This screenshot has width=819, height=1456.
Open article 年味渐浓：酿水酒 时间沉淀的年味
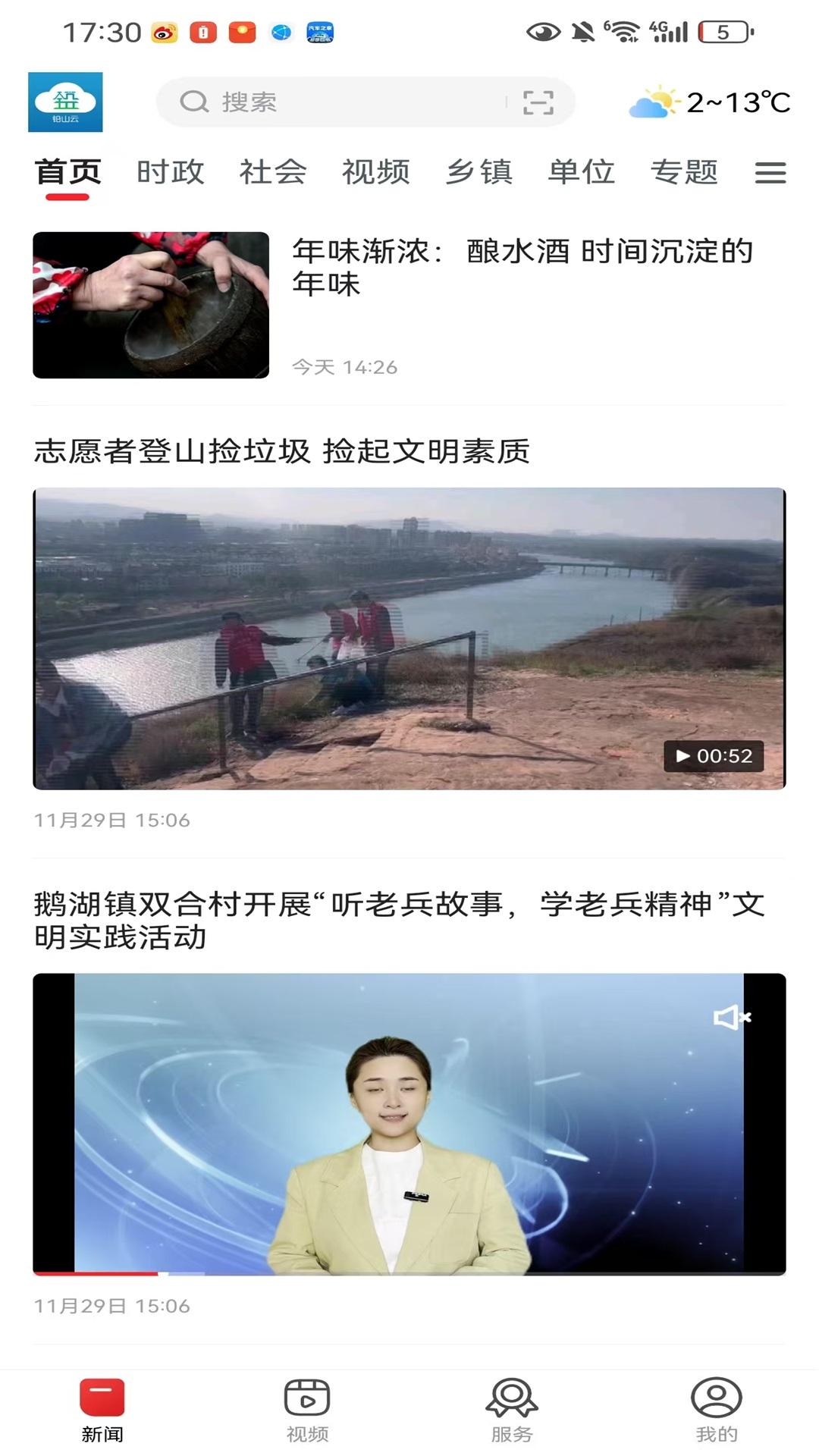tap(522, 267)
